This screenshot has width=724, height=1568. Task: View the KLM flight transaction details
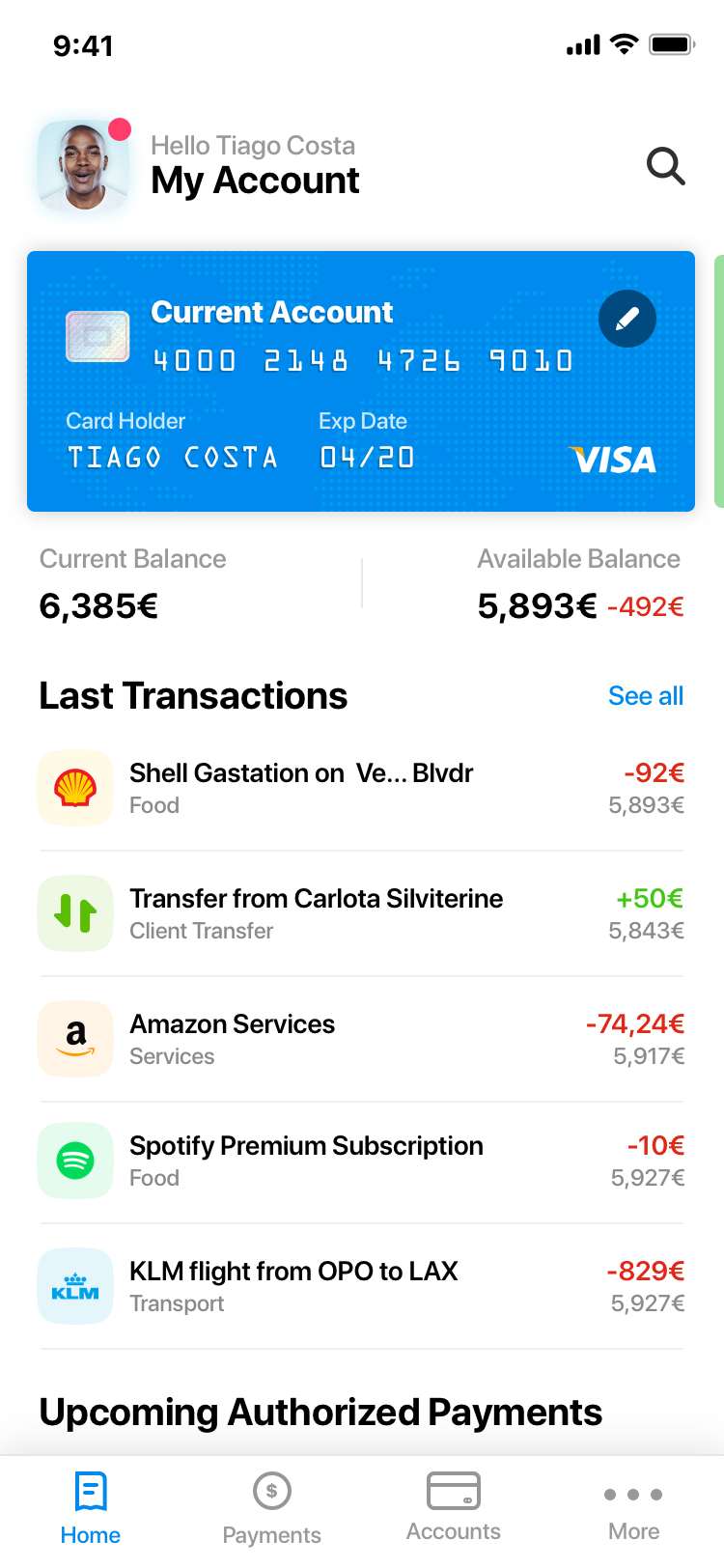tap(361, 1286)
